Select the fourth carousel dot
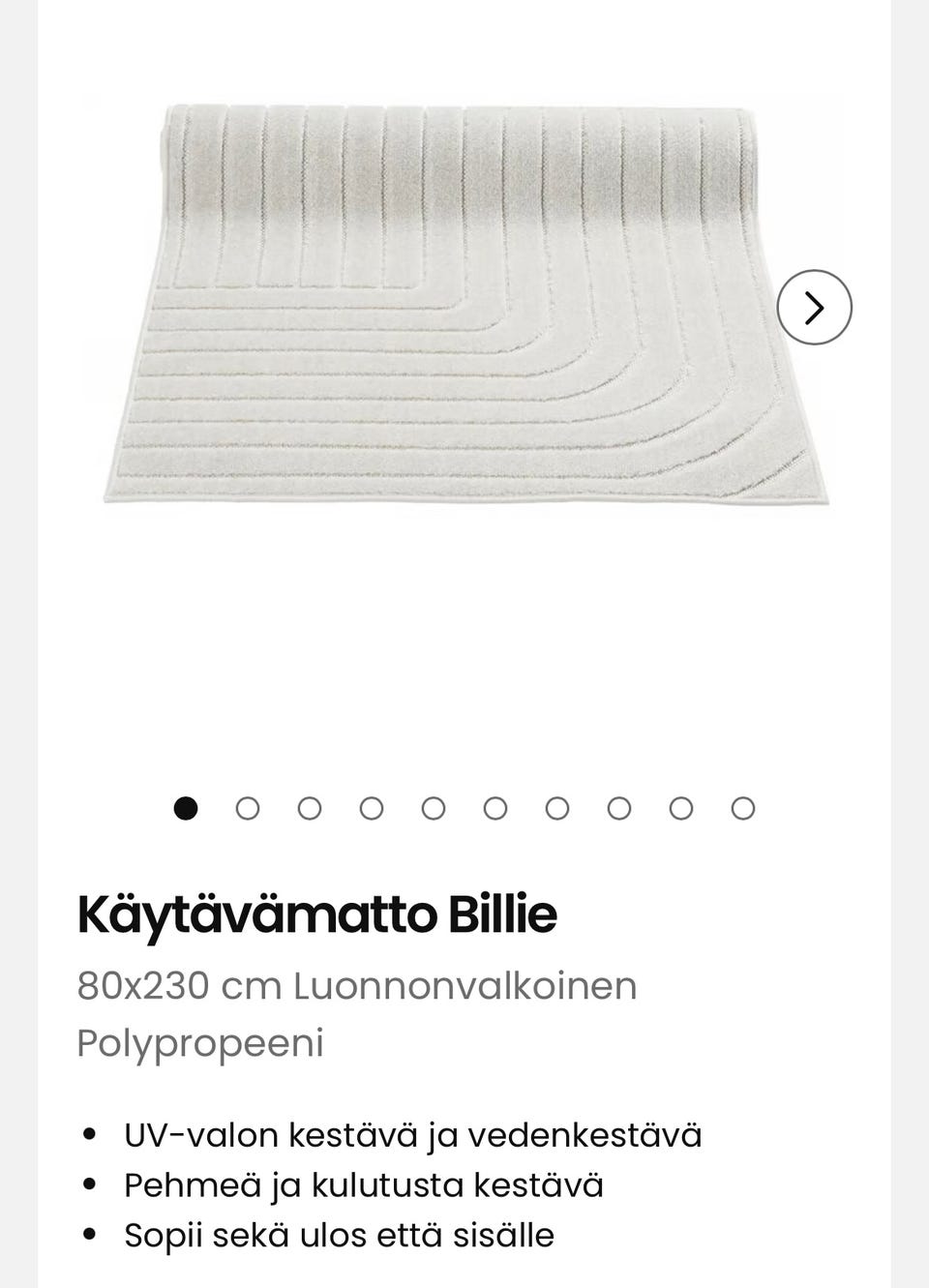The image size is (929, 1288). [372, 806]
